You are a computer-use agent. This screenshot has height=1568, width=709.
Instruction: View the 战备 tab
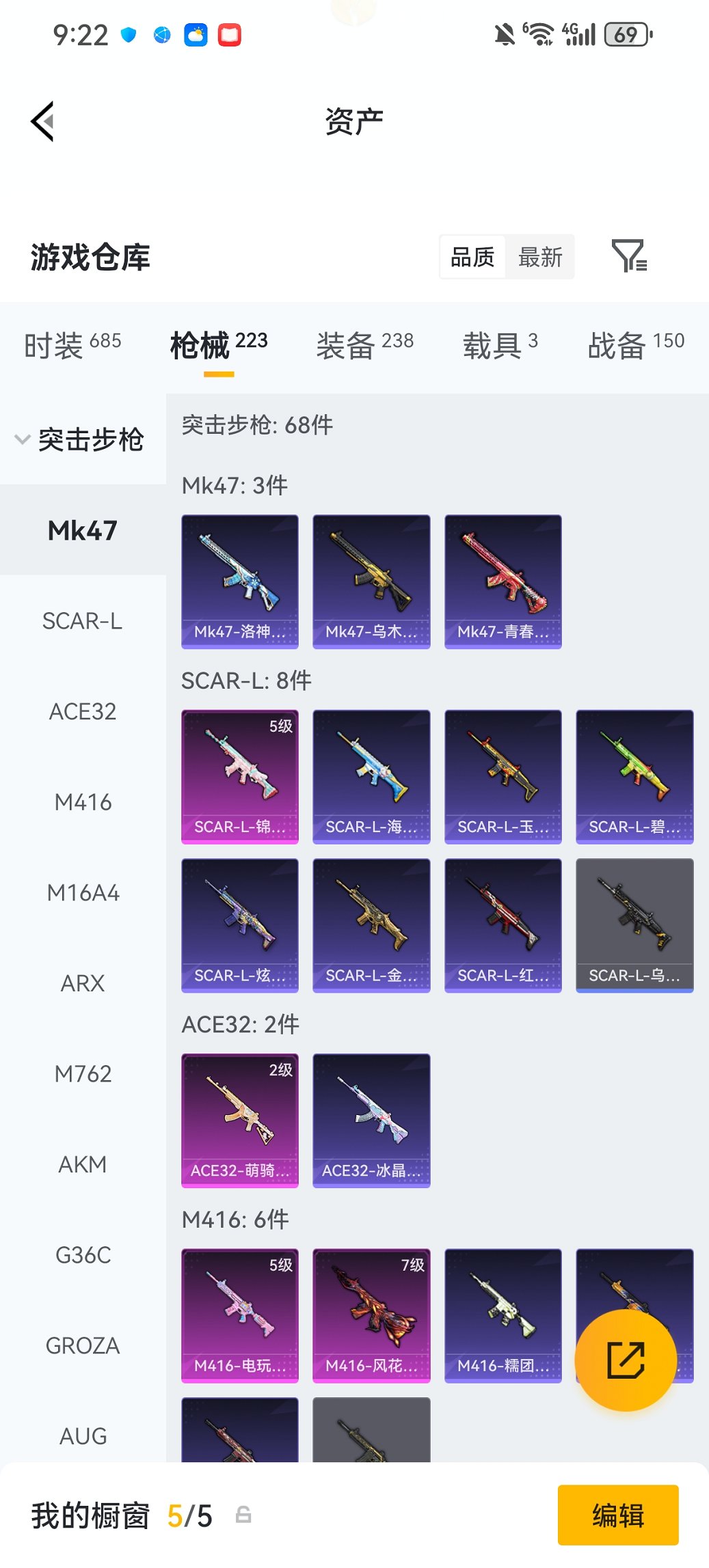[636, 344]
